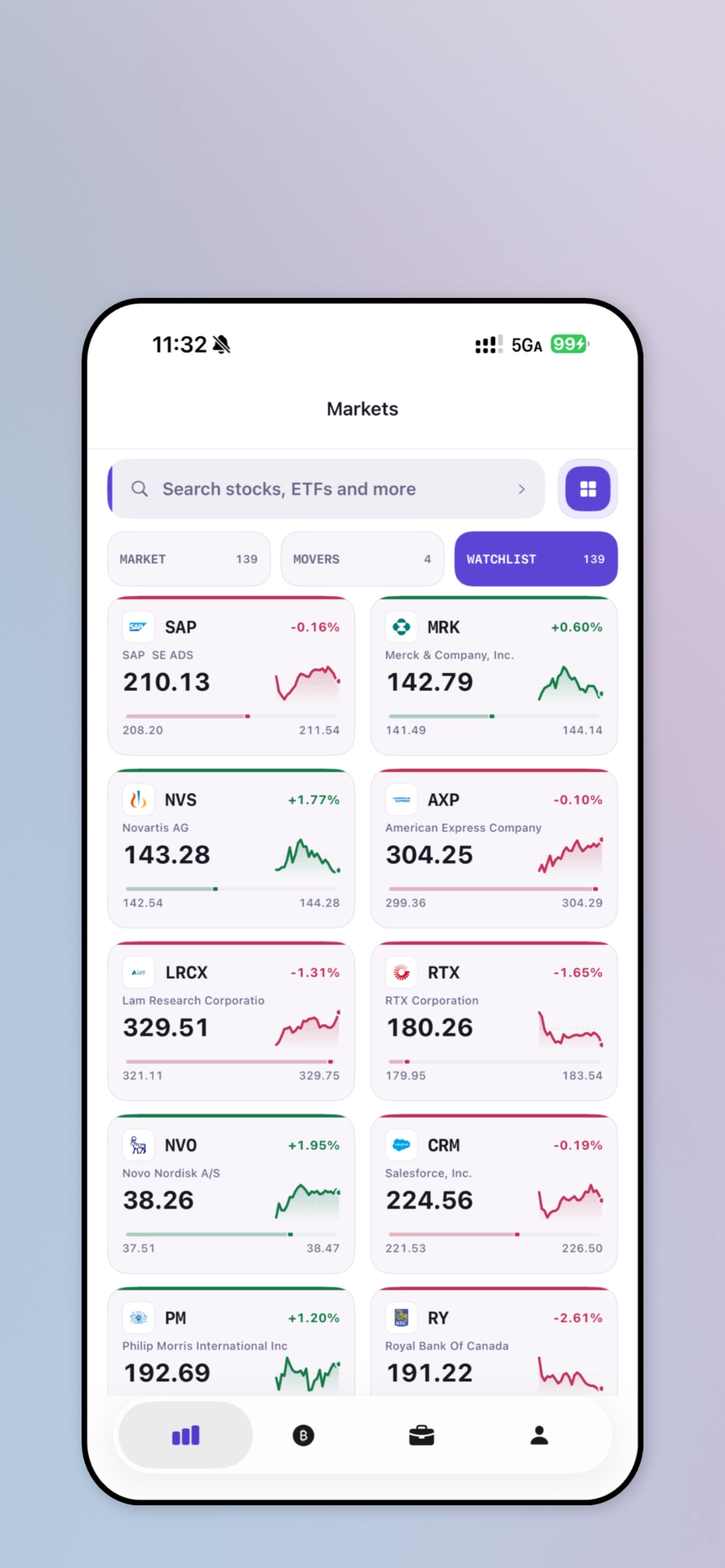View Novartis NVS details
Viewport: 725px width, 1568px height.
click(x=231, y=848)
